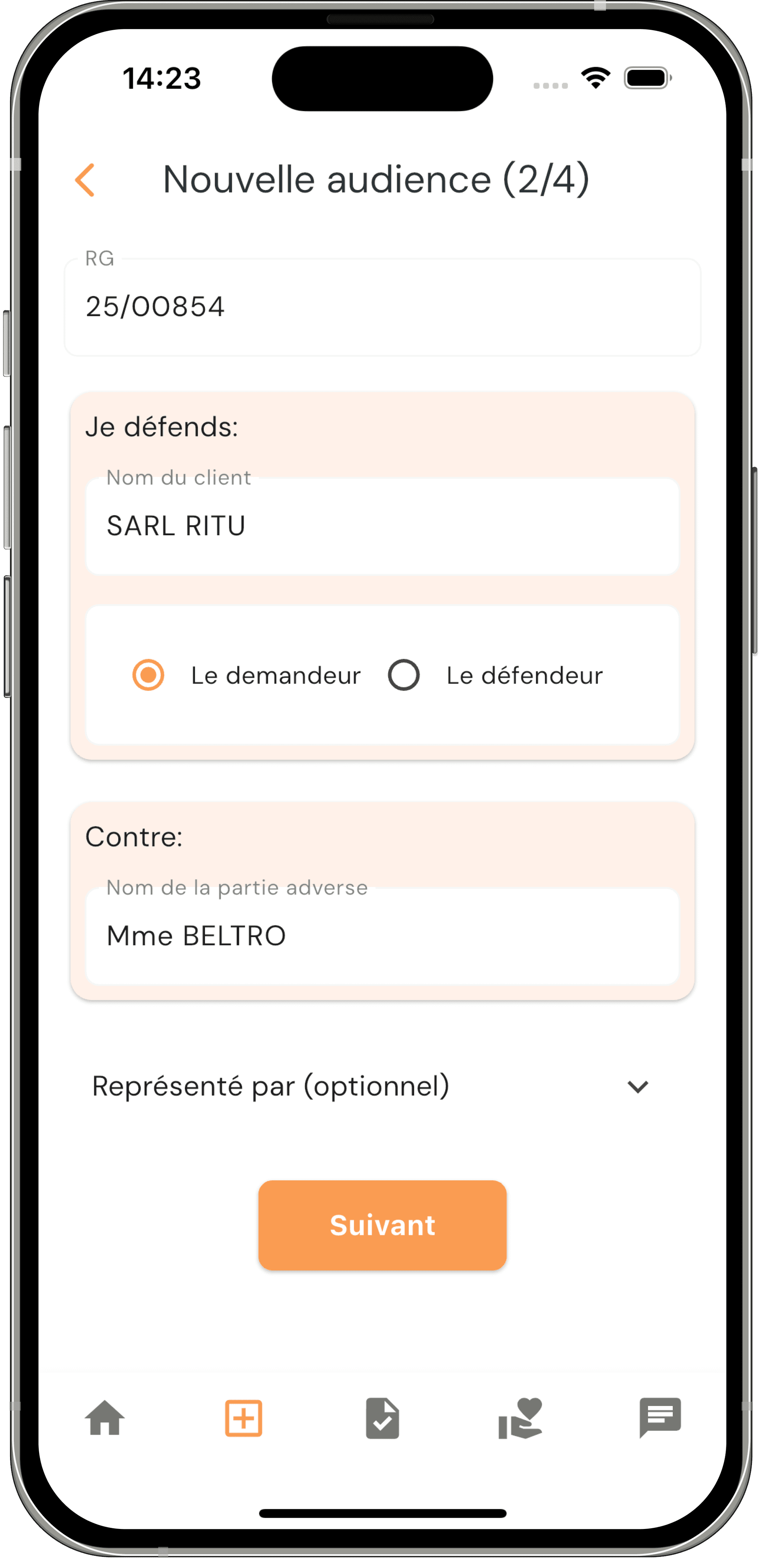The height and width of the screenshot is (1568, 762).
Task: Select the Le demandeur option
Action: [x=148, y=675]
